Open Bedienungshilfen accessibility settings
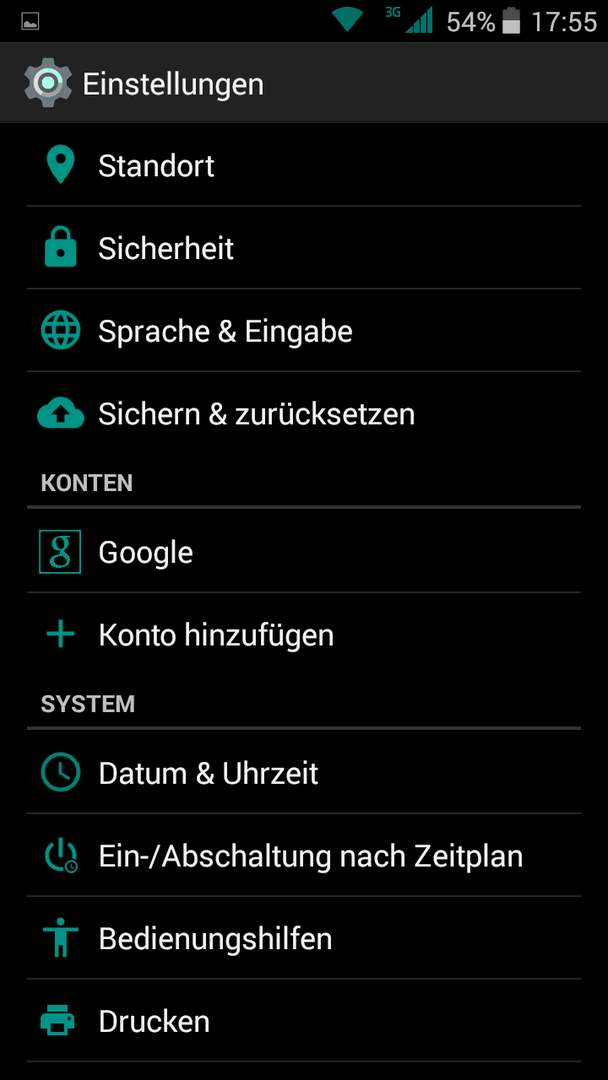The height and width of the screenshot is (1080, 608). pos(215,939)
